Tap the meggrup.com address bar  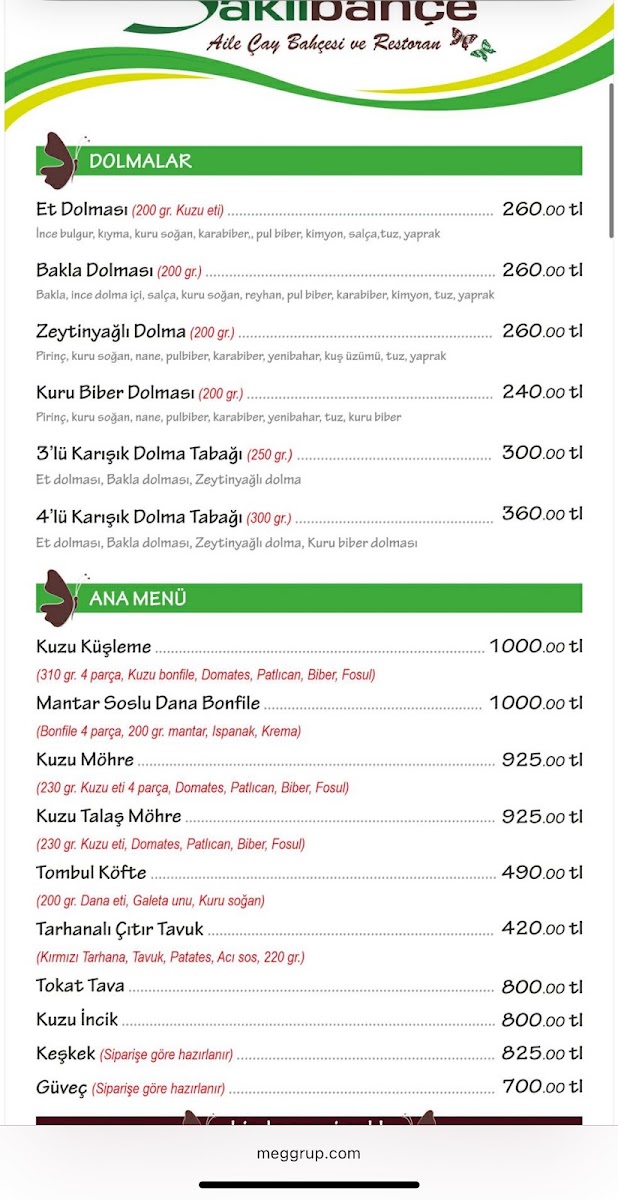click(x=309, y=1153)
